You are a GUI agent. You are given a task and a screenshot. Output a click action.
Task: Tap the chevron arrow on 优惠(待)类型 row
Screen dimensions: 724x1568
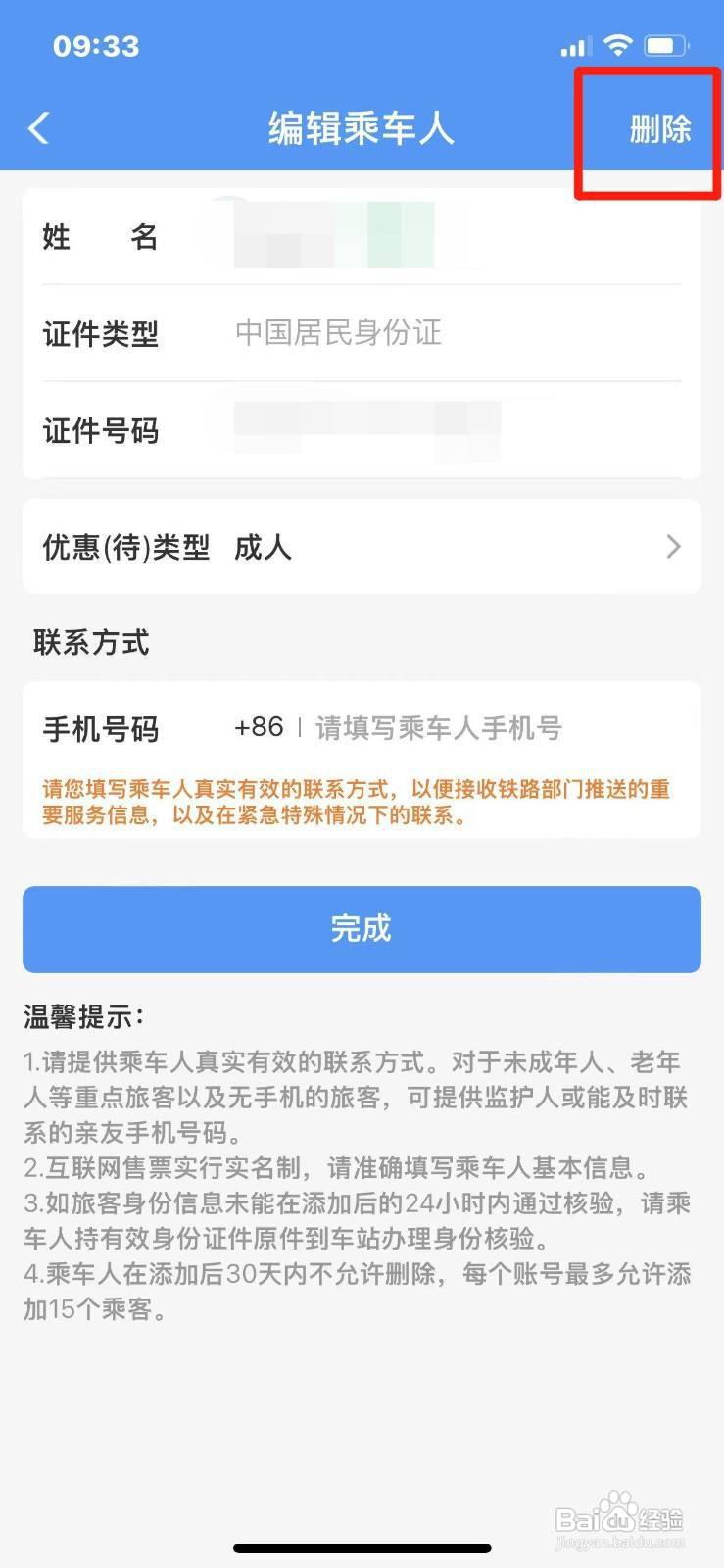coord(672,547)
